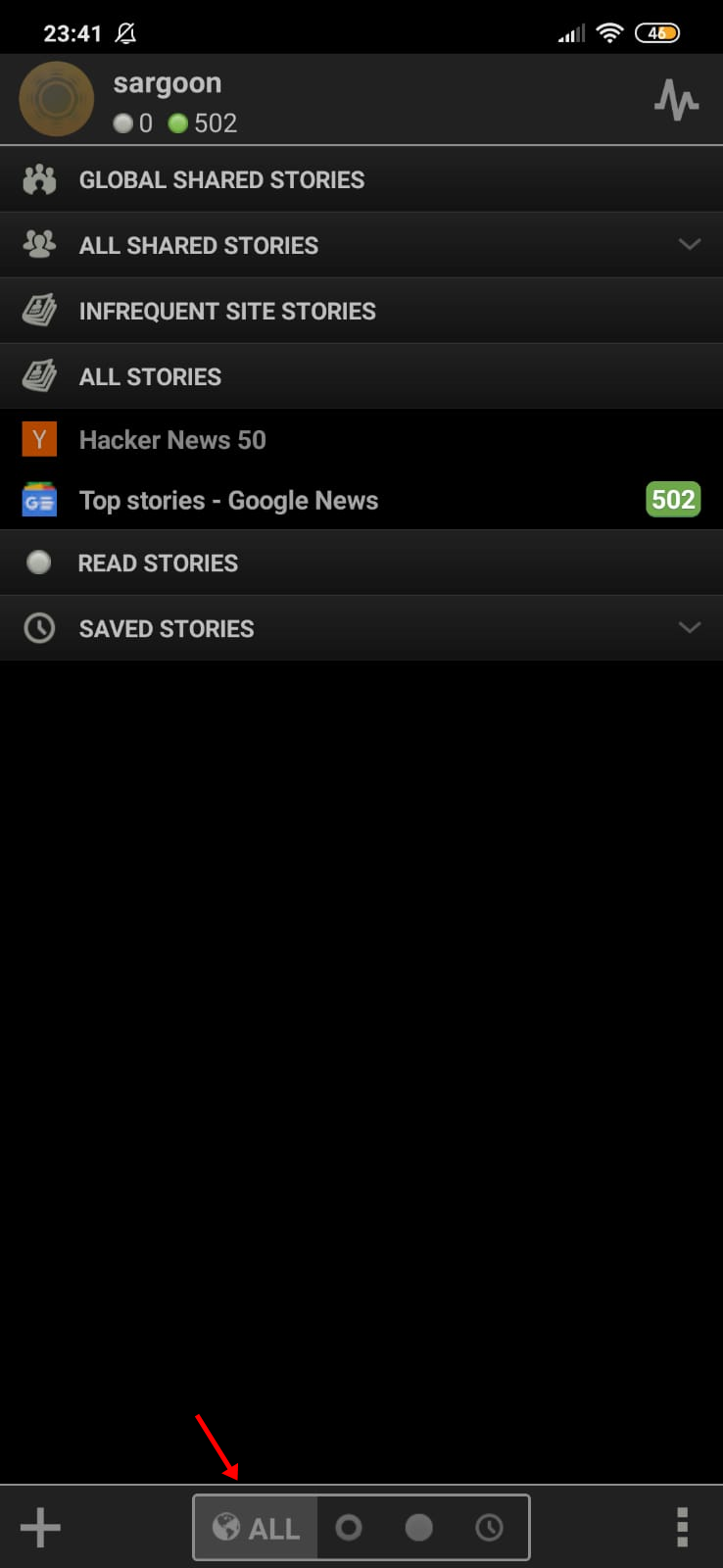The width and height of the screenshot is (723, 1568).
Task: Expand the All Shared Stories chevron
Action: (690, 245)
